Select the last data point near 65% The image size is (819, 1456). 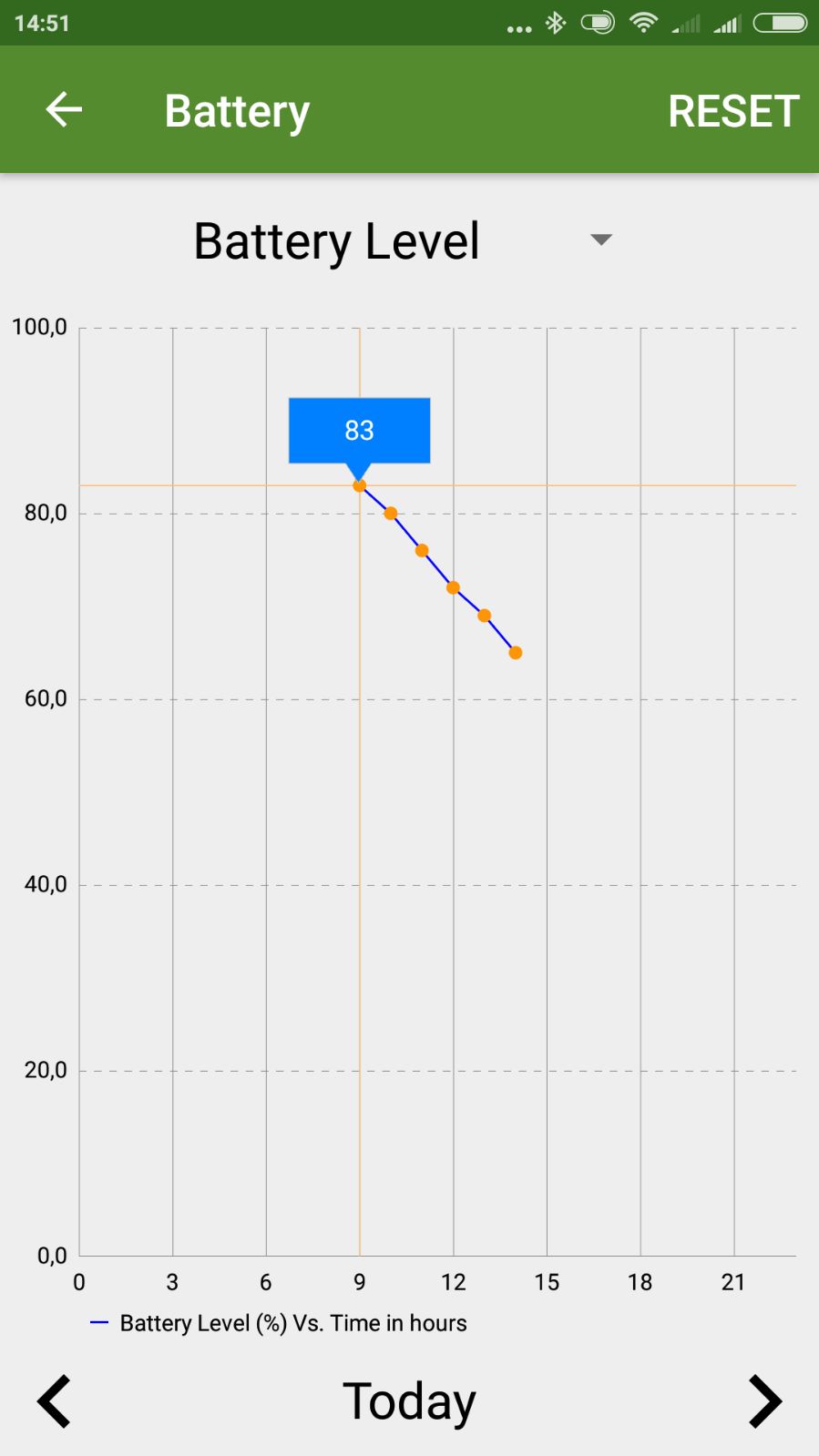[516, 653]
